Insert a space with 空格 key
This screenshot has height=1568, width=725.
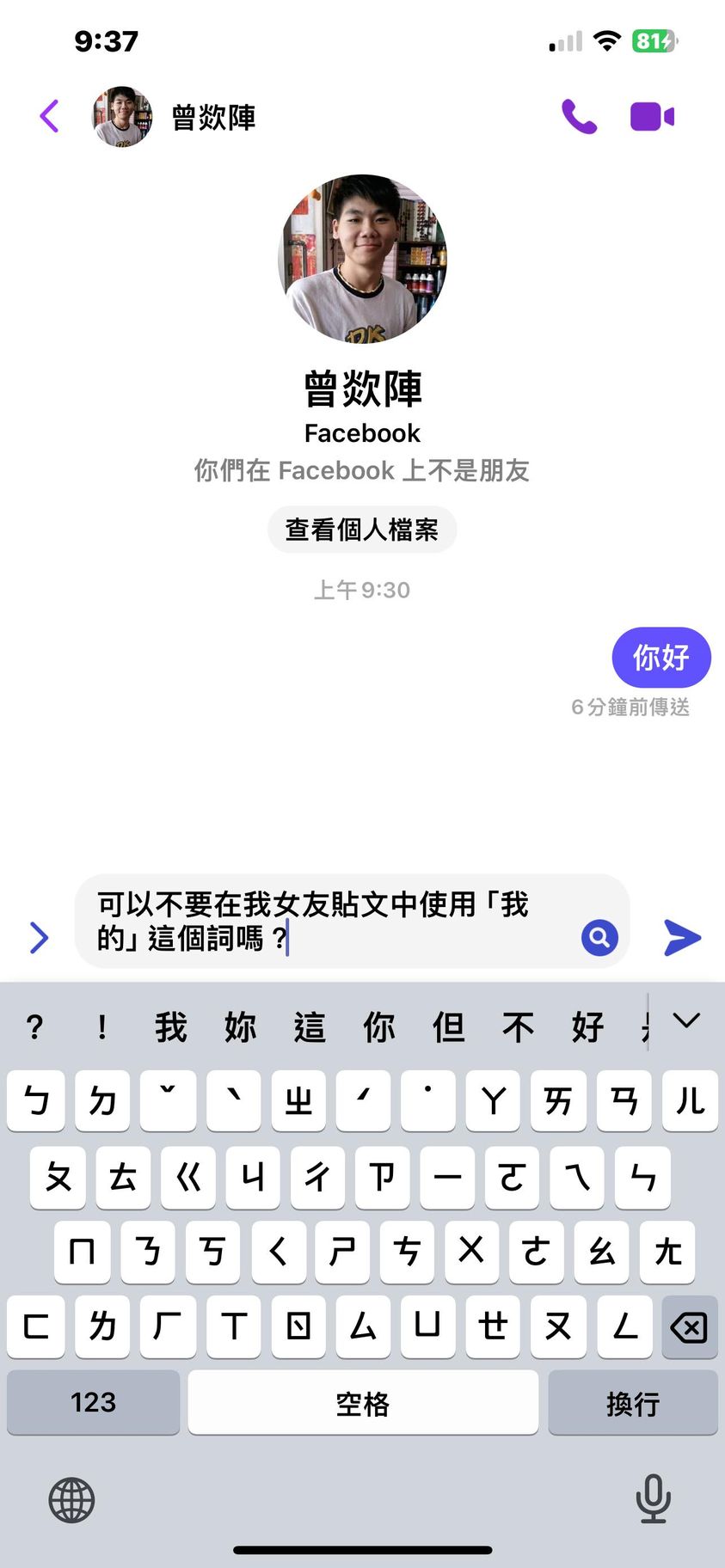click(x=363, y=1402)
